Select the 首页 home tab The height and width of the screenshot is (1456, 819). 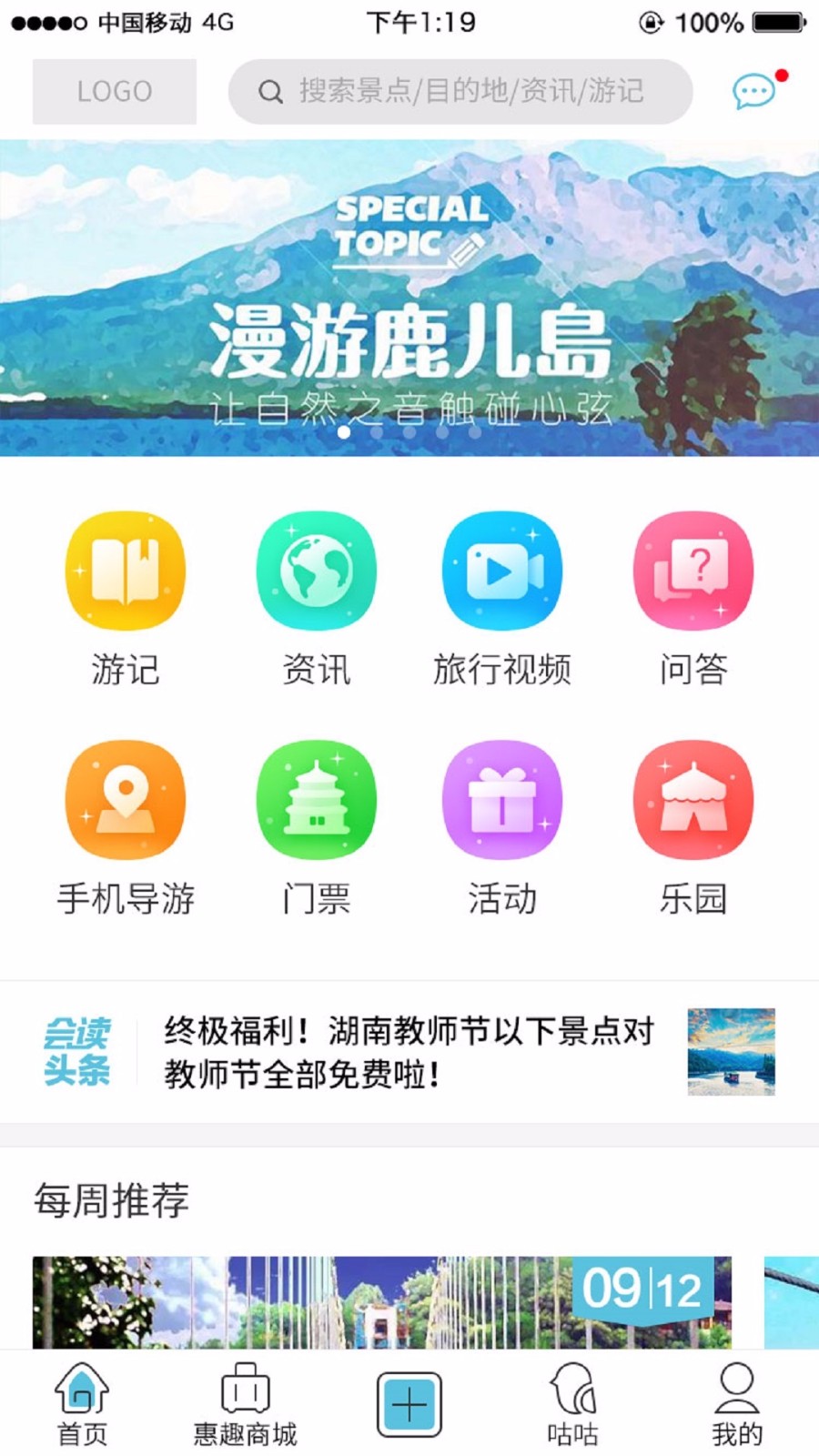[82, 1401]
